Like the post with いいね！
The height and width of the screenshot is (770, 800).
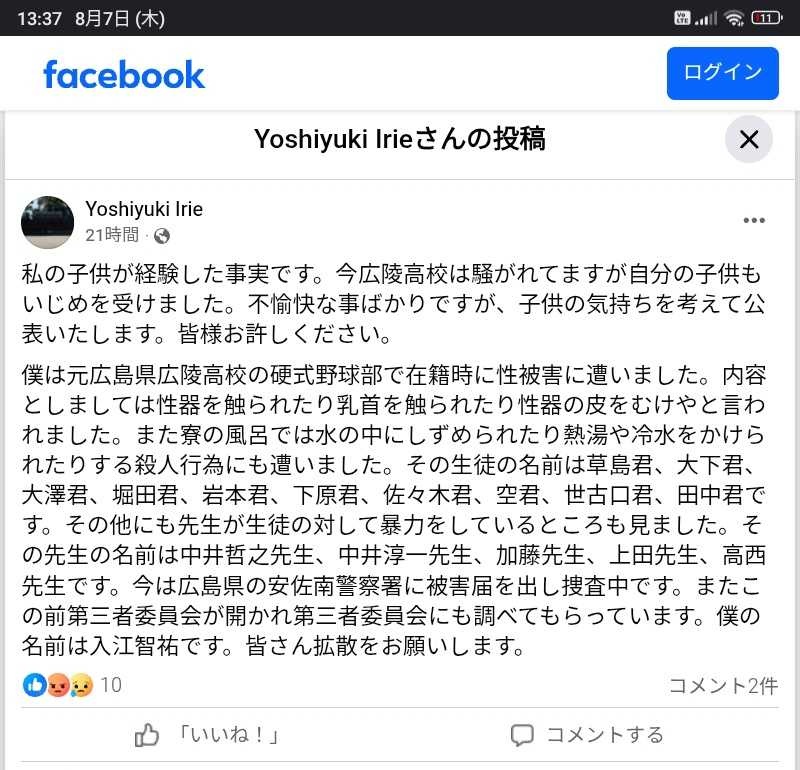pos(207,735)
